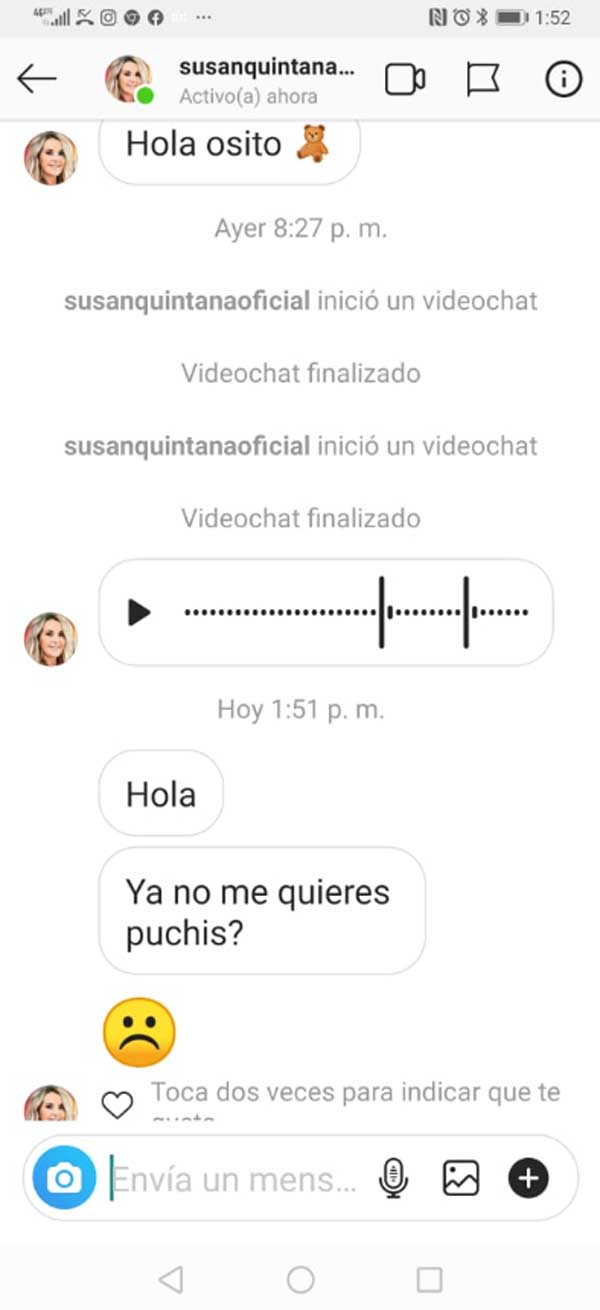Image resolution: width=600 pixels, height=1310 pixels.
Task: Open the camera to send a photo
Action: point(64,1179)
